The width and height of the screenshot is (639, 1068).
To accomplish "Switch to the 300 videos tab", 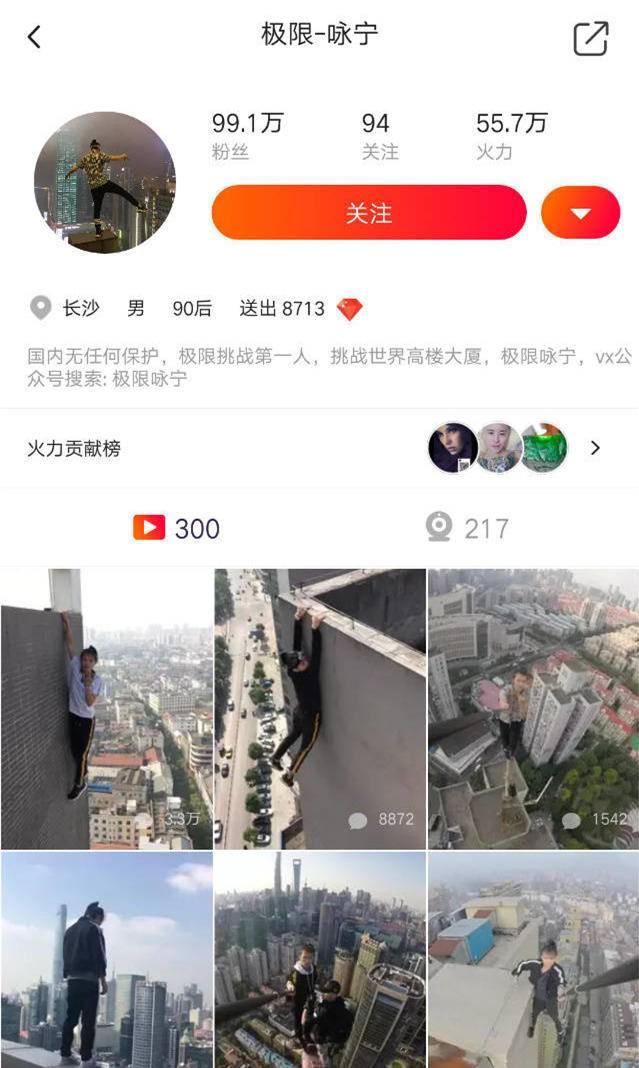I will pyautogui.click(x=176, y=528).
